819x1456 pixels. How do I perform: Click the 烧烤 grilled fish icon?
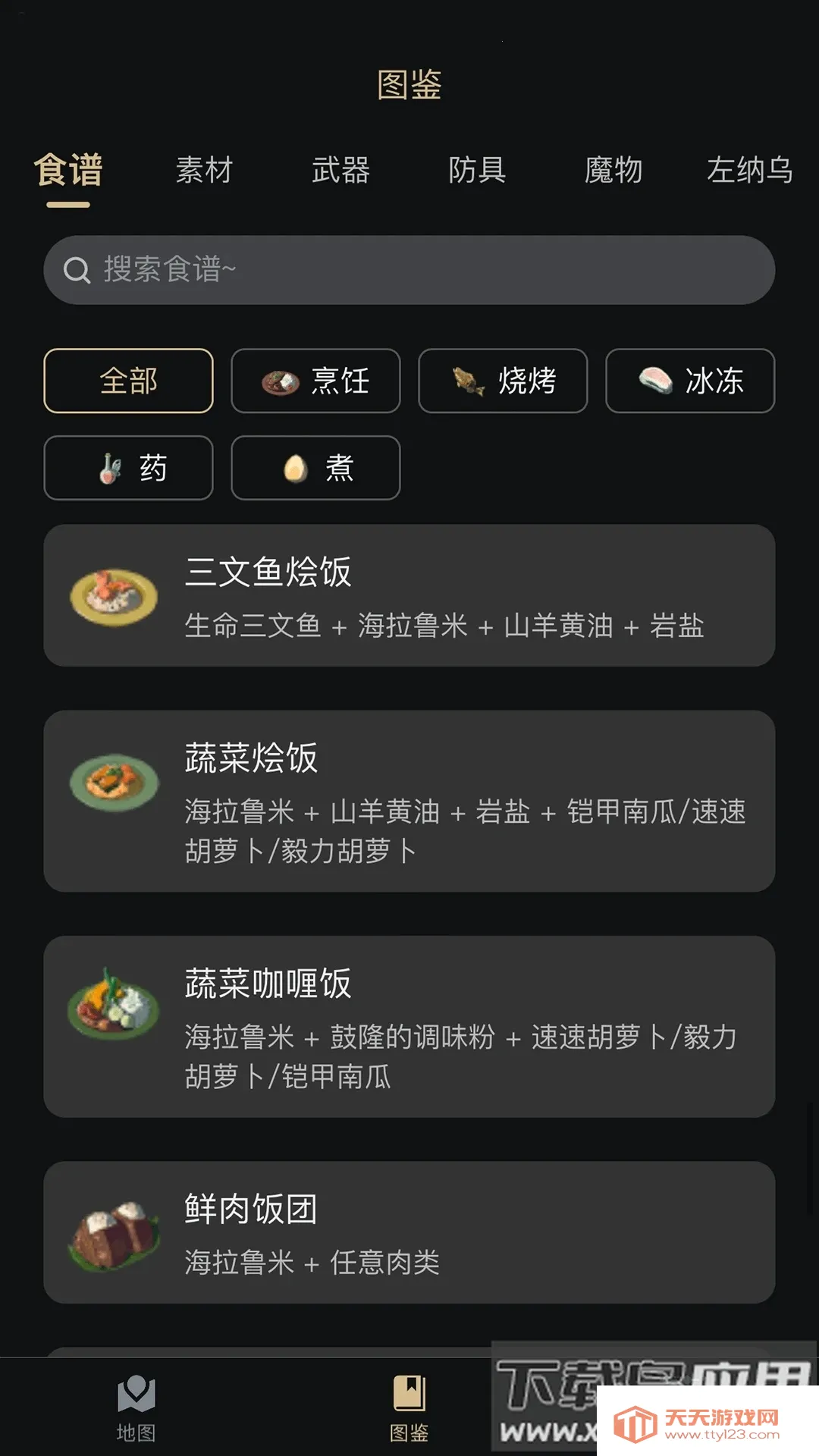(469, 381)
